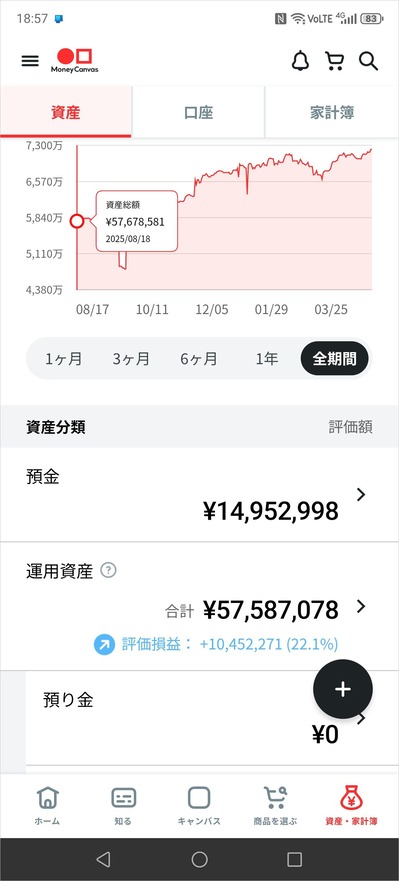
Task: Open the notifications bell
Action: click(x=301, y=61)
